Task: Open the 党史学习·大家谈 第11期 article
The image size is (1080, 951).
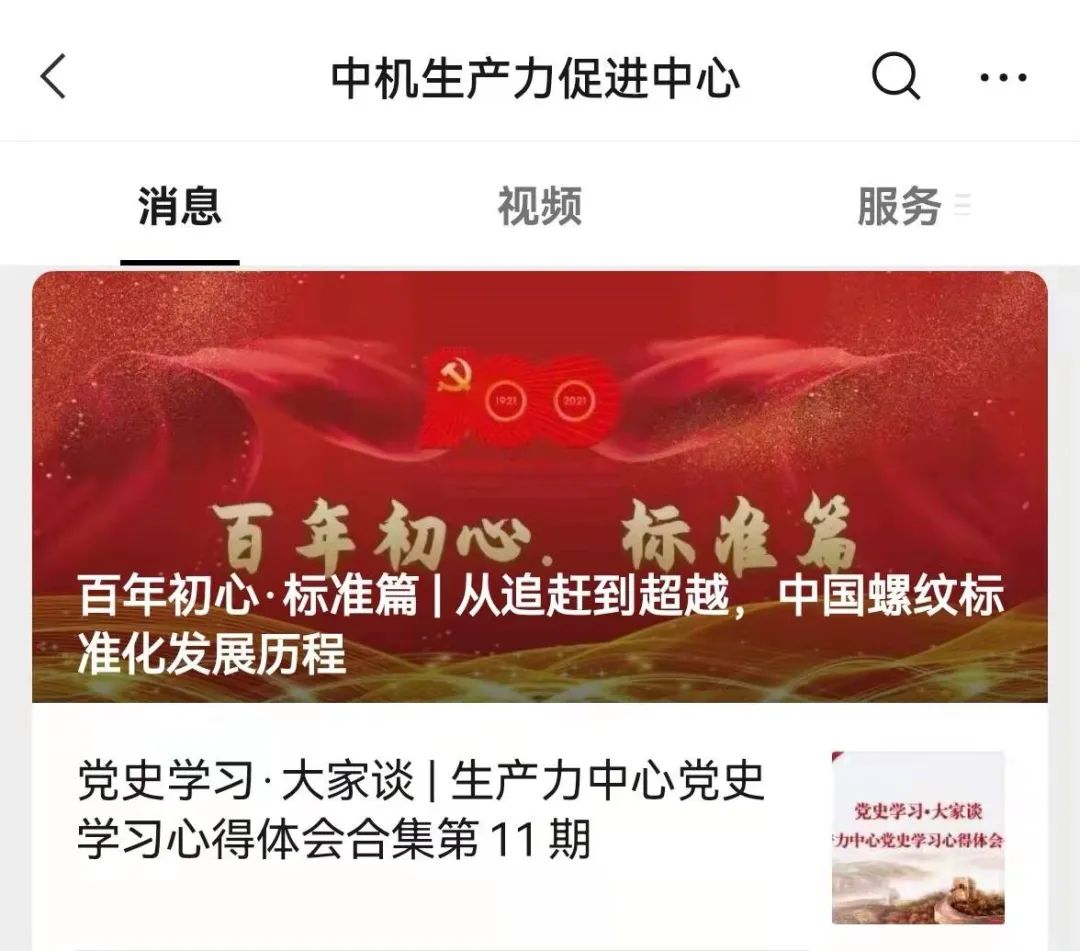Action: tap(421, 810)
